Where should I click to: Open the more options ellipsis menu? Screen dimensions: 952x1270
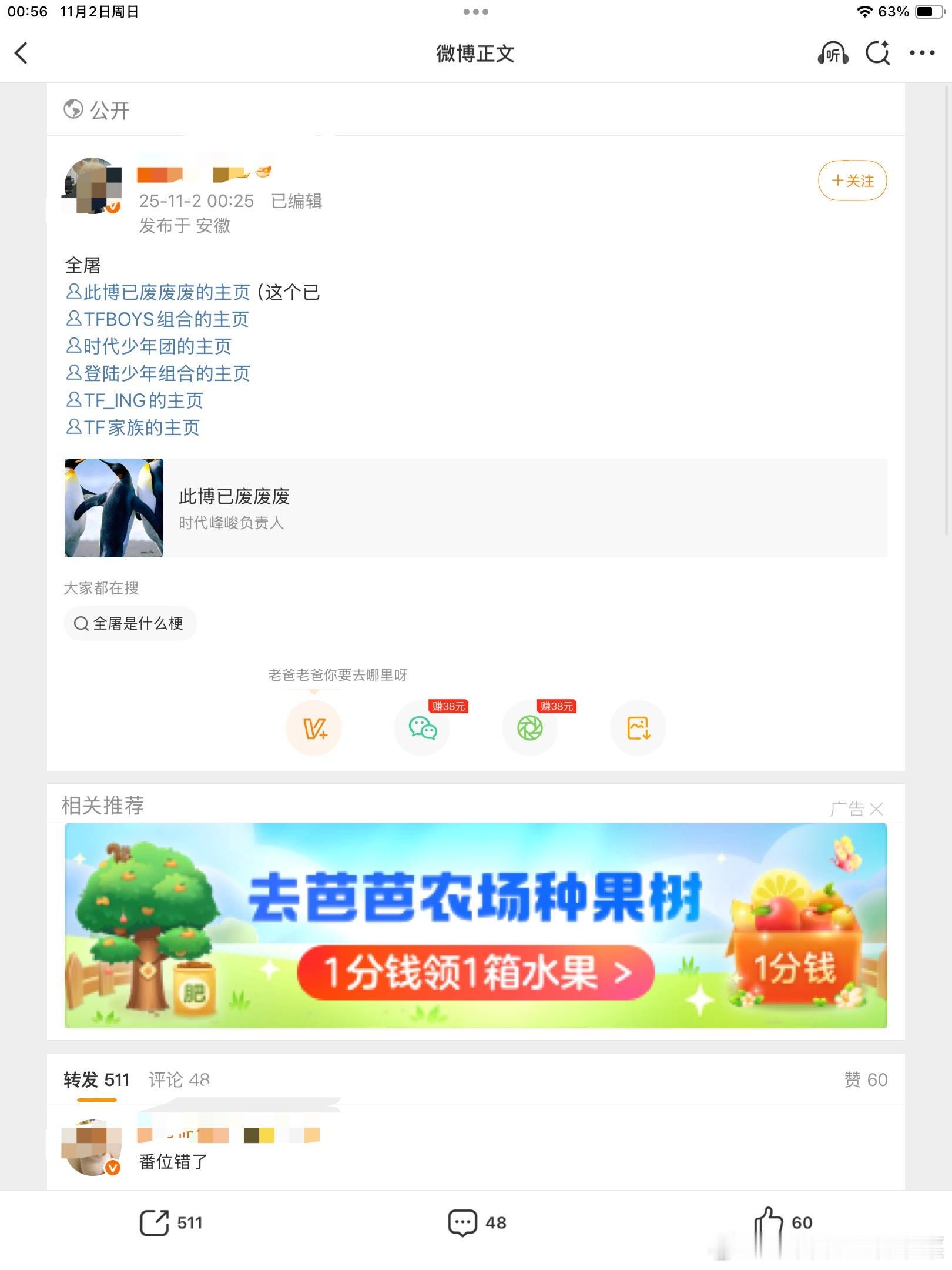[x=921, y=53]
